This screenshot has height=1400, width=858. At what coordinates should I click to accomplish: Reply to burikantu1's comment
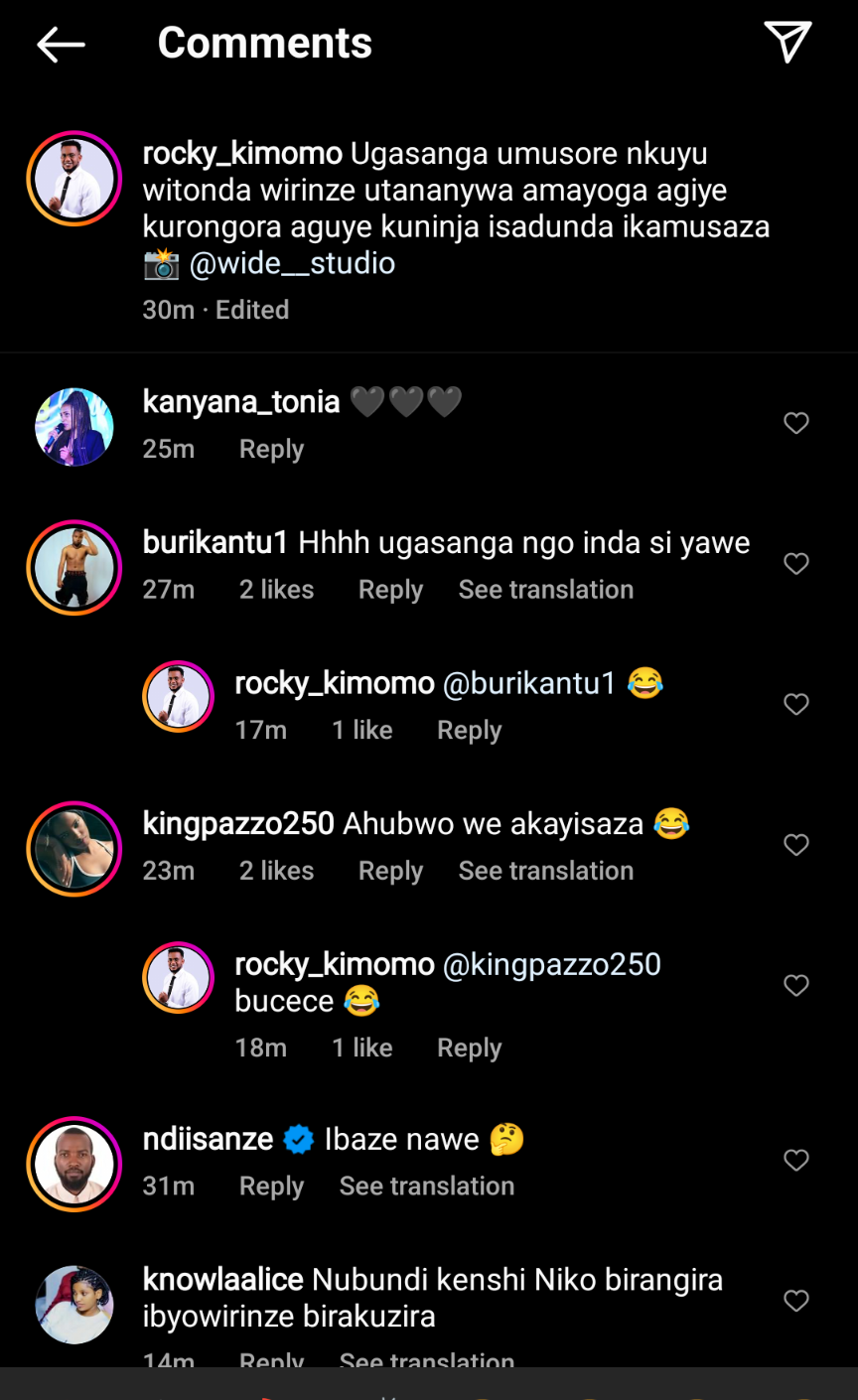point(390,590)
